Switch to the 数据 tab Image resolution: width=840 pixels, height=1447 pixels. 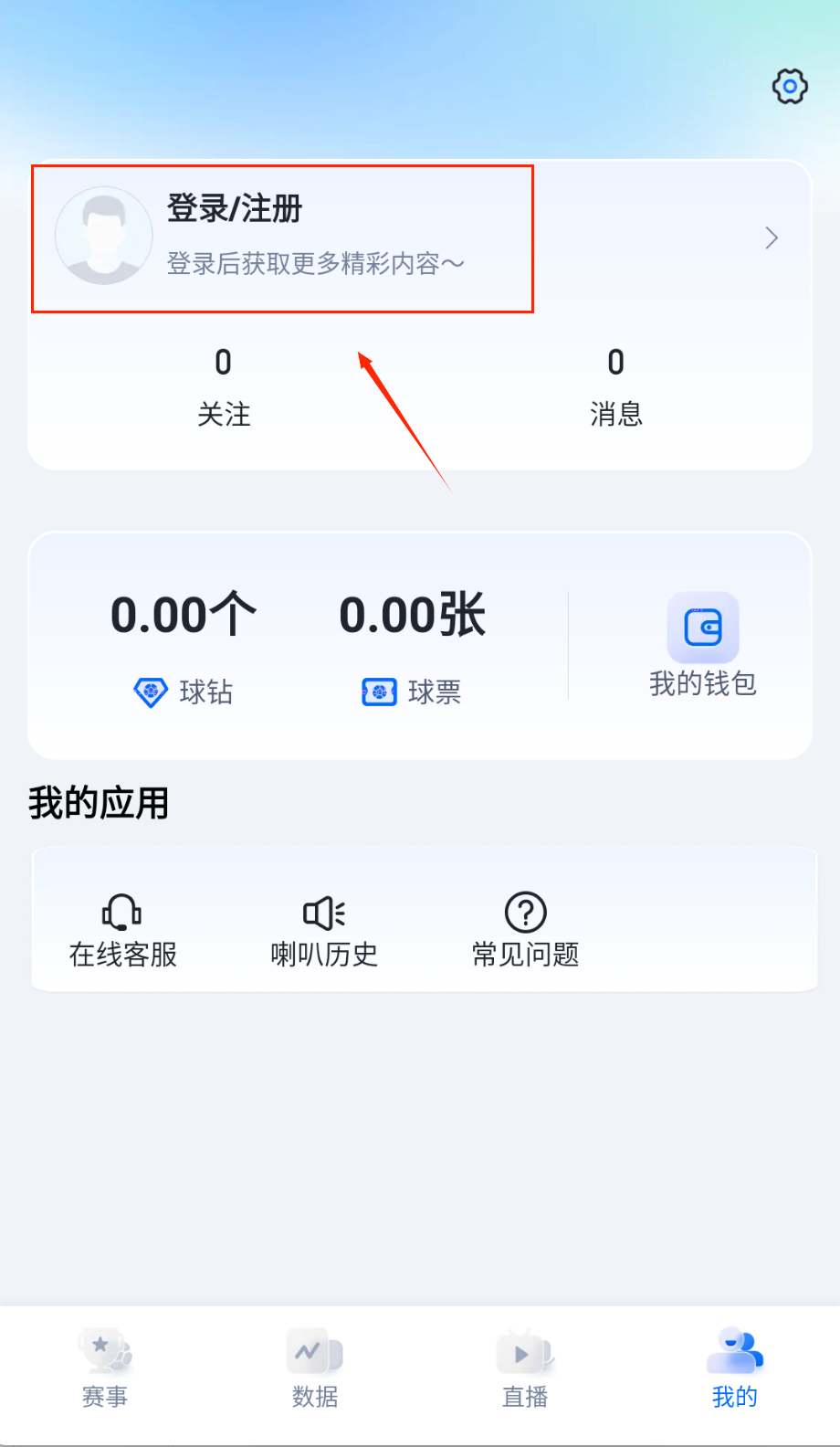315,1368
